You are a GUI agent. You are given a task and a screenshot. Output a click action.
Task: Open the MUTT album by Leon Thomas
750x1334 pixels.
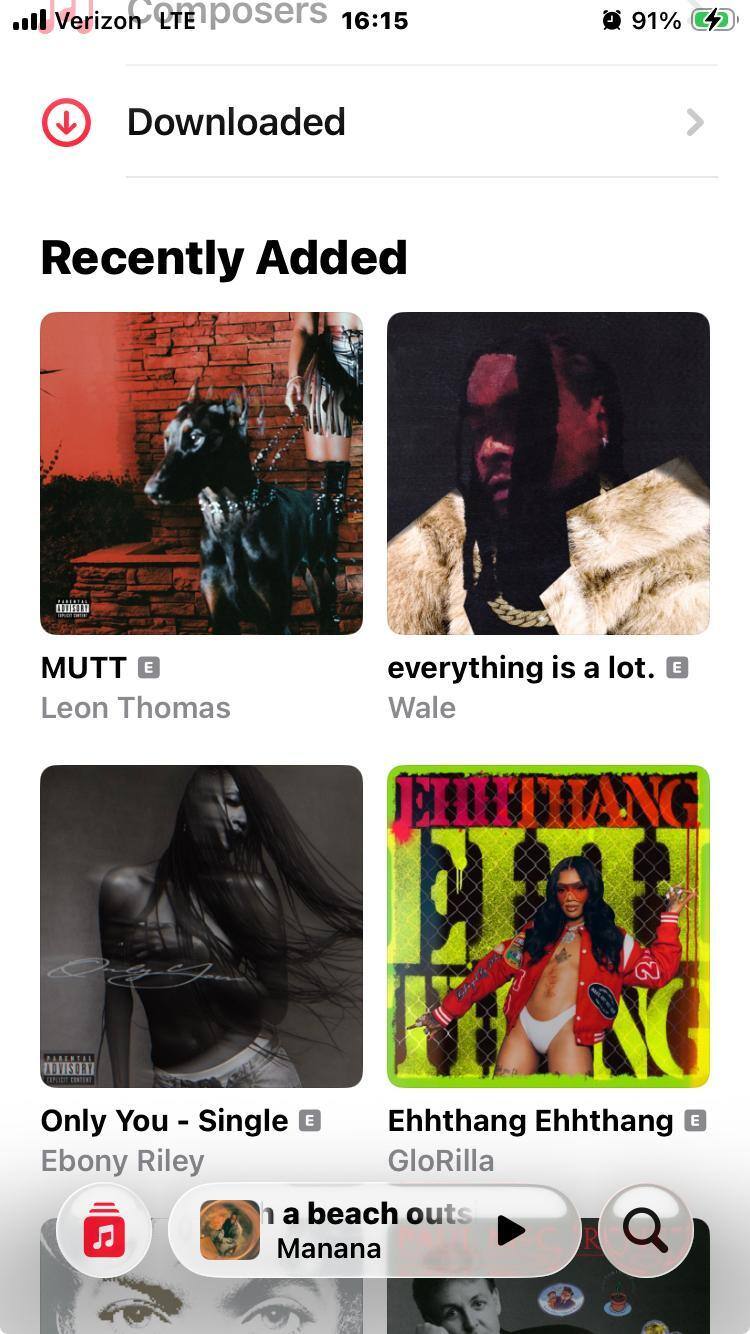point(201,473)
